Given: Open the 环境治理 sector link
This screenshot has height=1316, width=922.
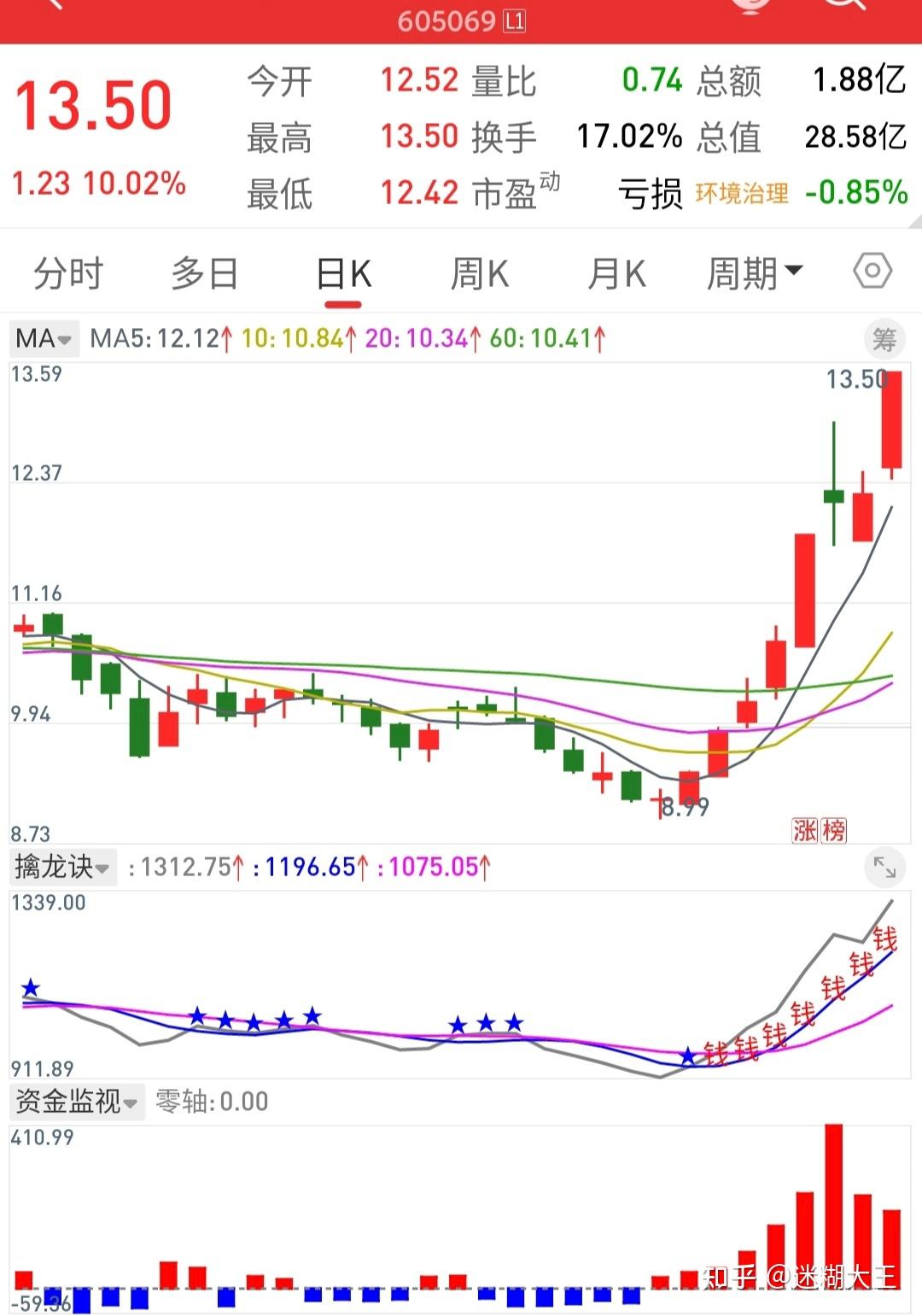Looking at the screenshot, I should (742, 194).
